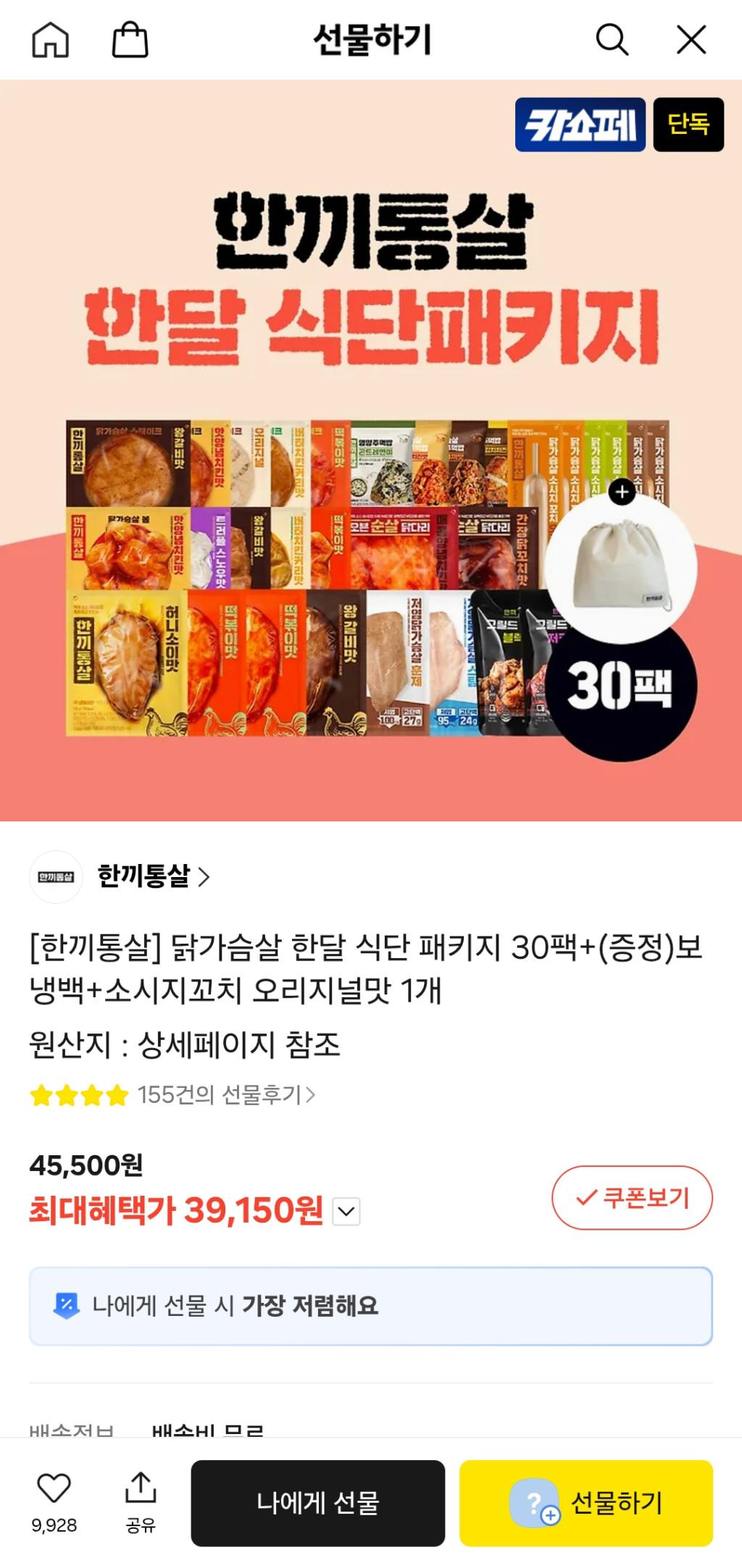Visit the 한끼통살 brand store
Screen dimensions: 742x1568
[154, 876]
